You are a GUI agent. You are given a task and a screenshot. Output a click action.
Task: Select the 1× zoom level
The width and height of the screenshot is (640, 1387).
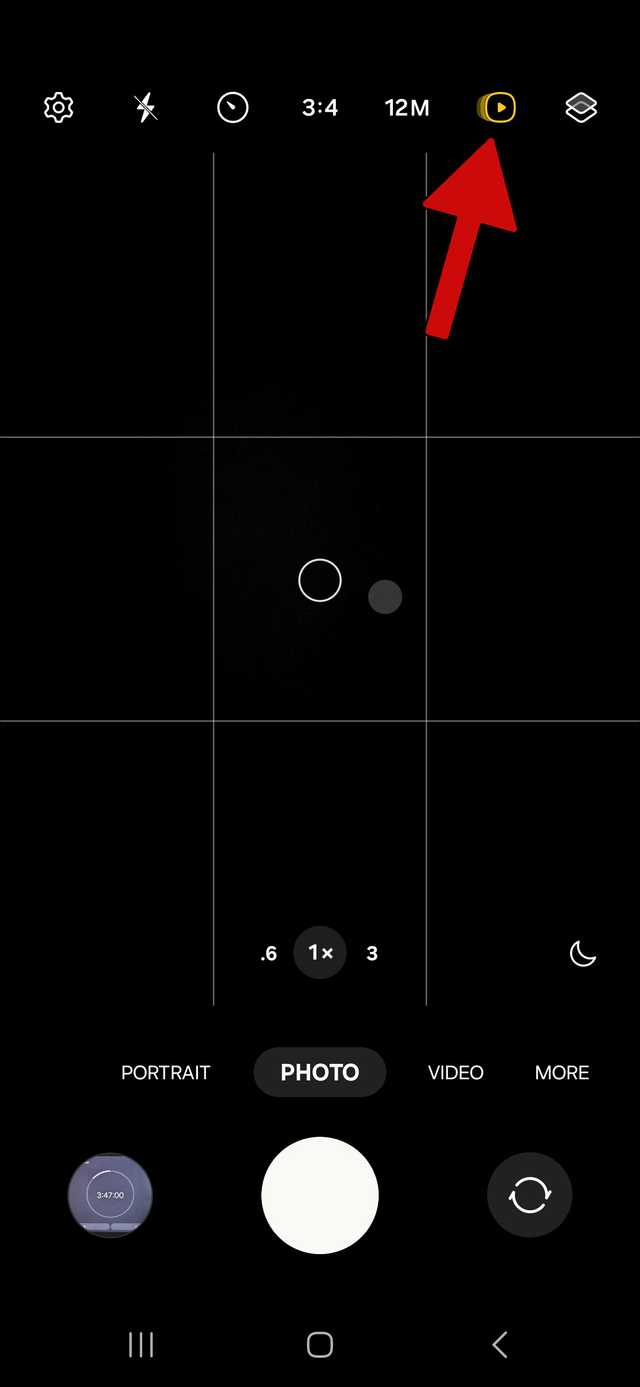point(320,953)
